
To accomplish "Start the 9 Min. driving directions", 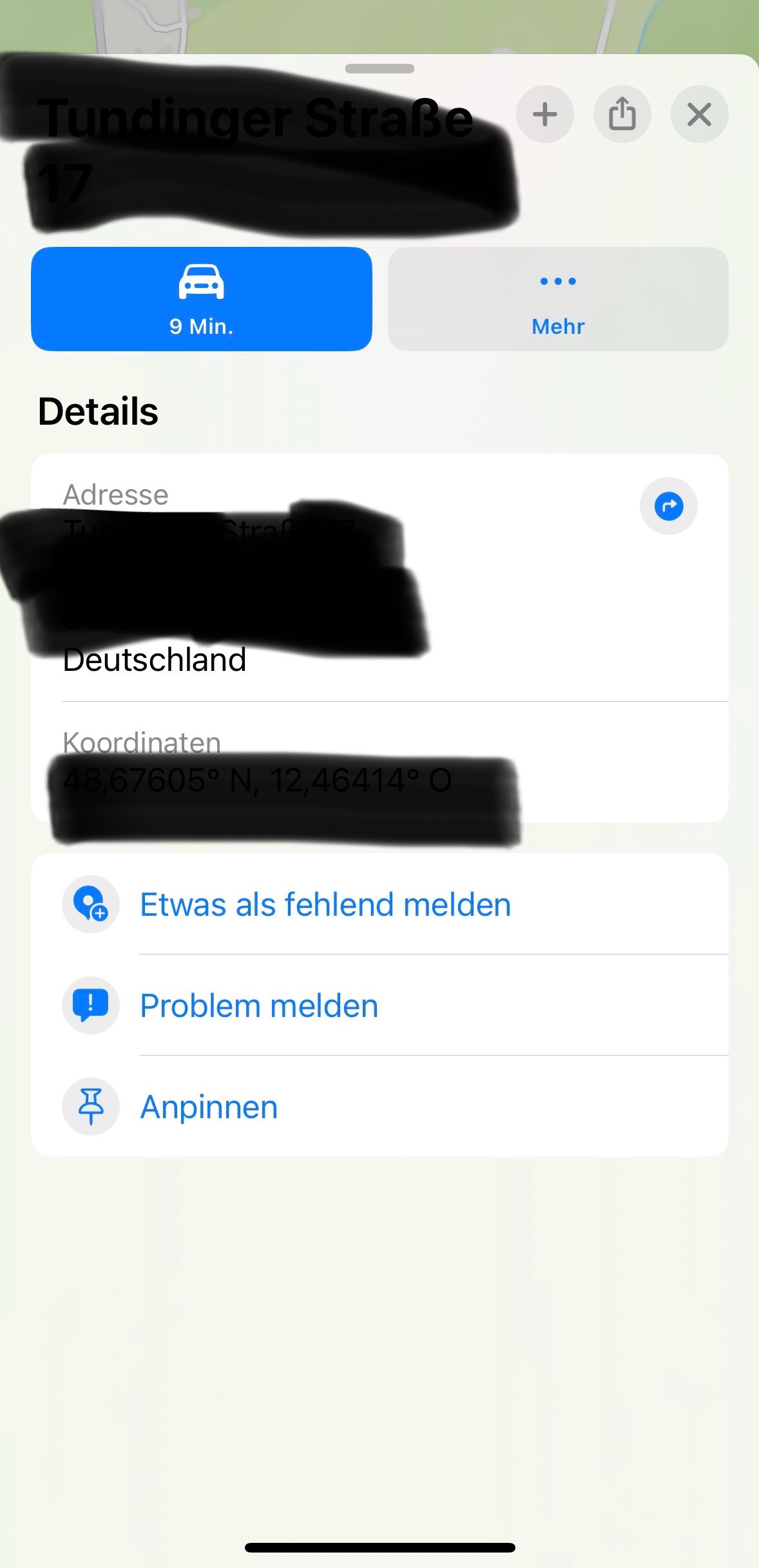I will 201,299.
